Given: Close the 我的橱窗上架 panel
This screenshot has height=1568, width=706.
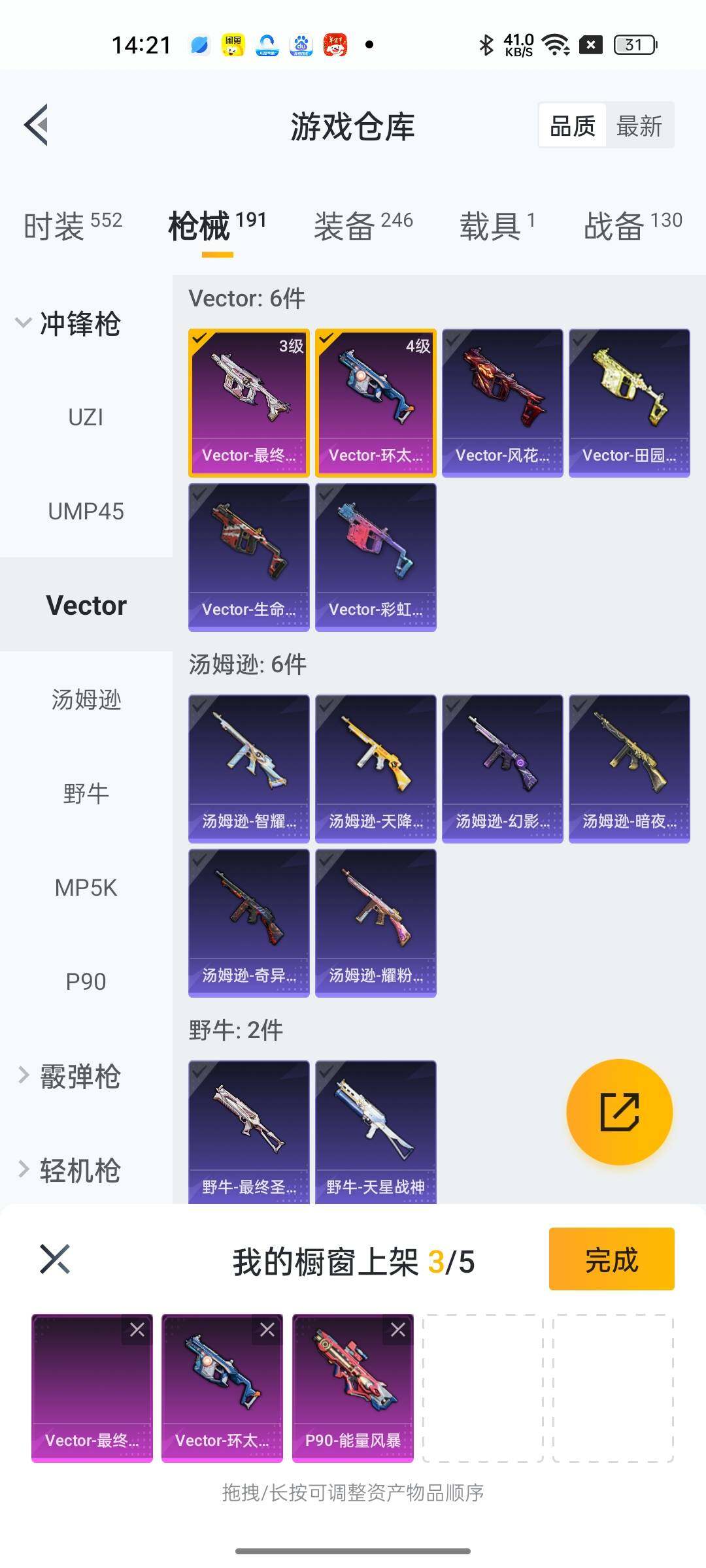Looking at the screenshot, I should tap(55, 1259).
